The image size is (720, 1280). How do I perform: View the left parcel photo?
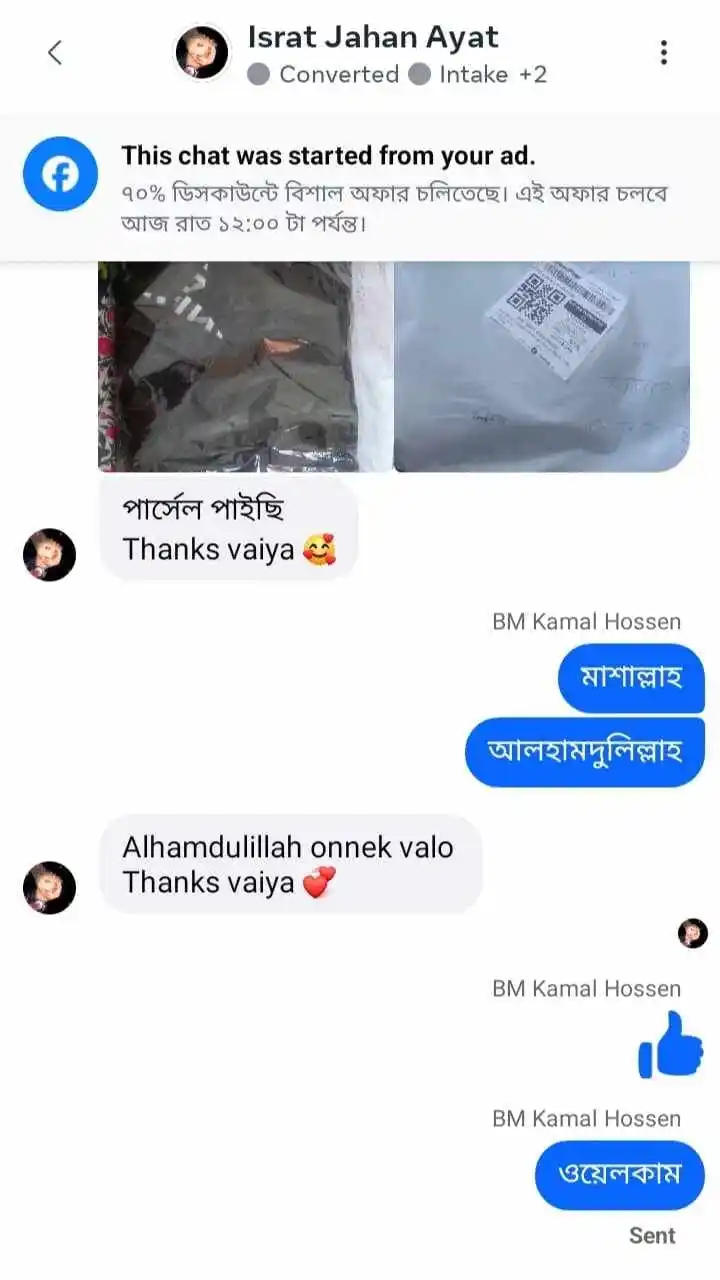[x=244, y=366]
